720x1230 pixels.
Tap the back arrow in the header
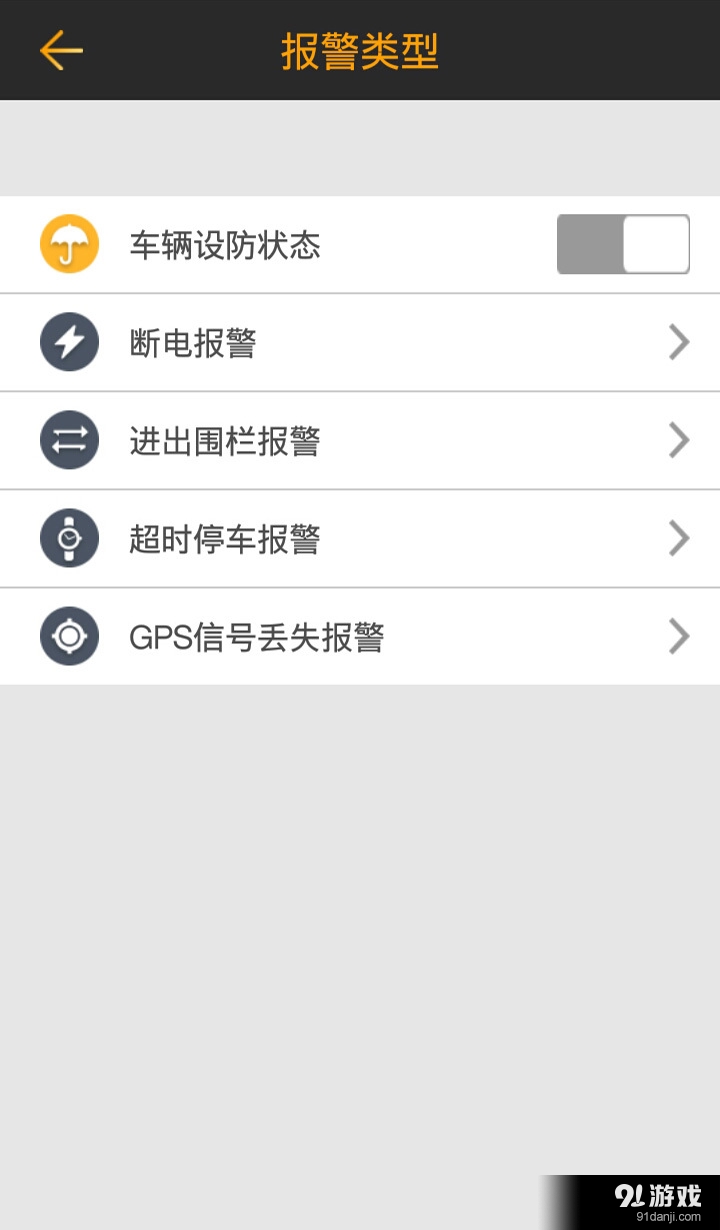tap(60, 50)
